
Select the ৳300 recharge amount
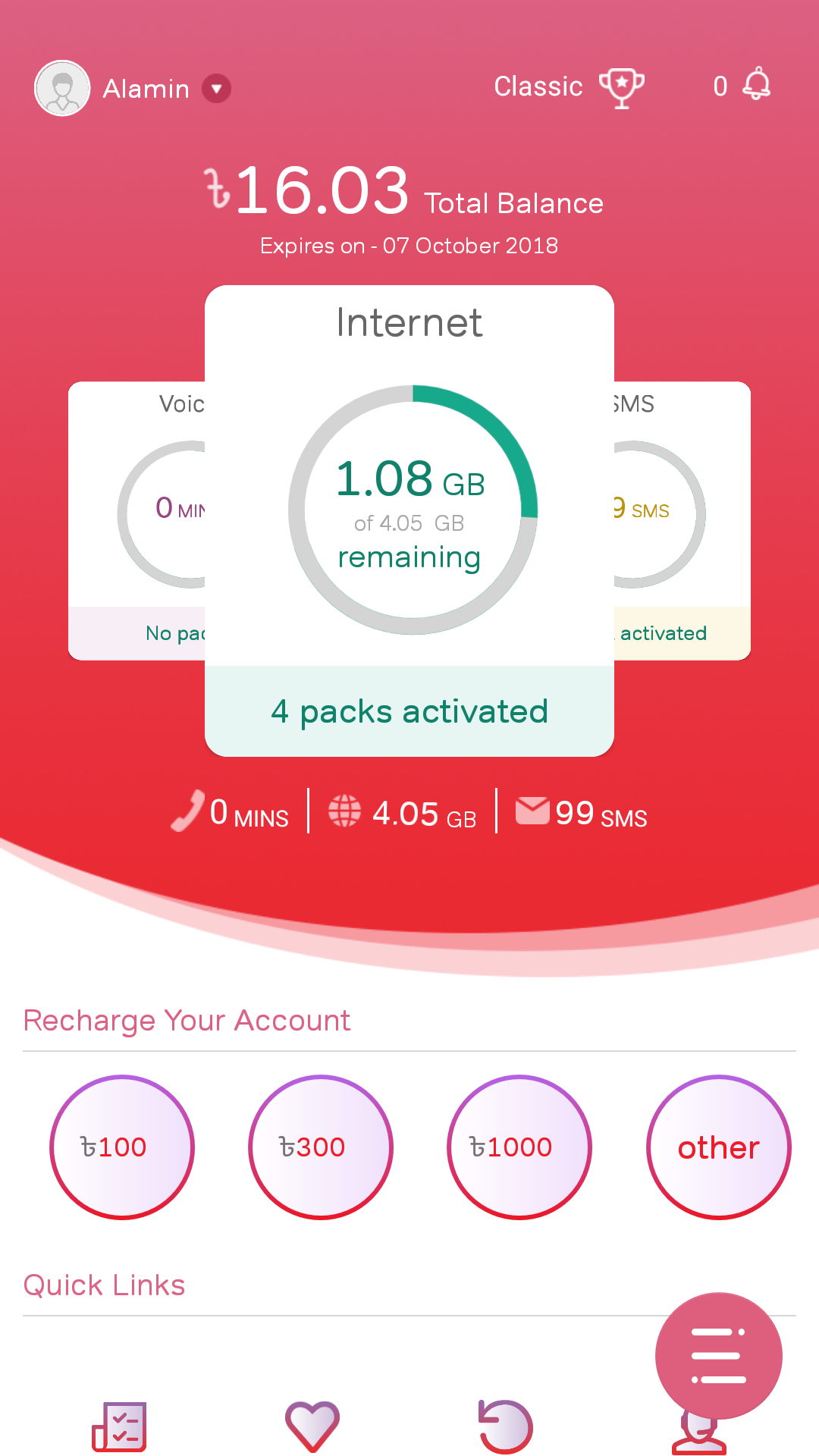(321, 1147)
